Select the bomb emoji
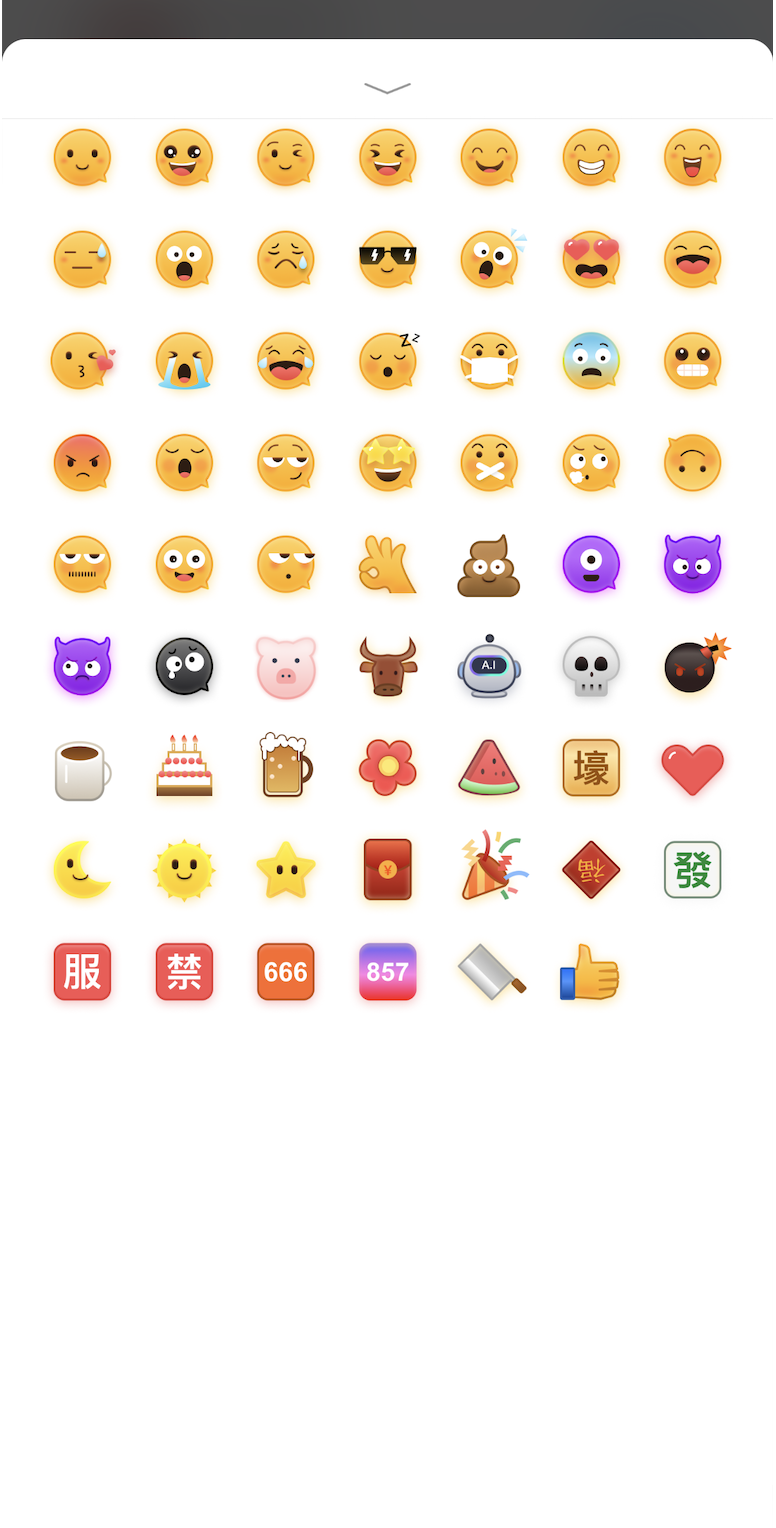The height and width of the screenshot is (1528, 776). 693,665
